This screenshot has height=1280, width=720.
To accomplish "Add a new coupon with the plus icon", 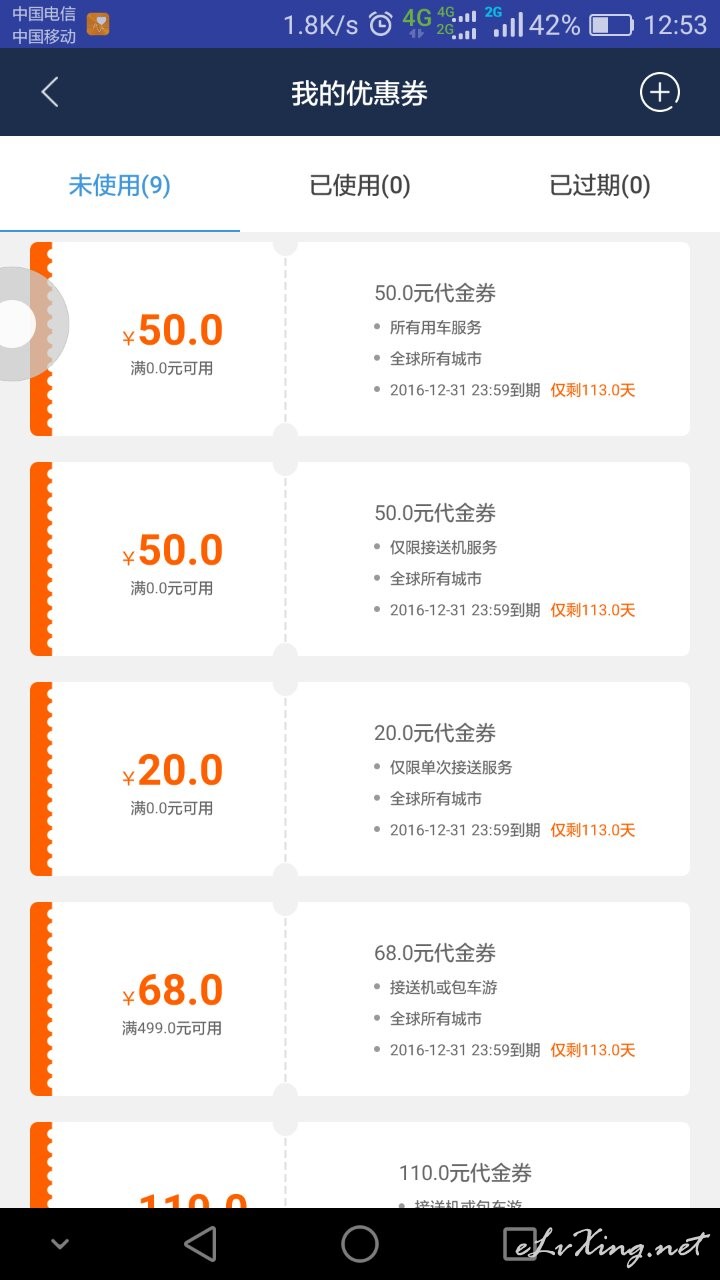I will tap(659, 92).
